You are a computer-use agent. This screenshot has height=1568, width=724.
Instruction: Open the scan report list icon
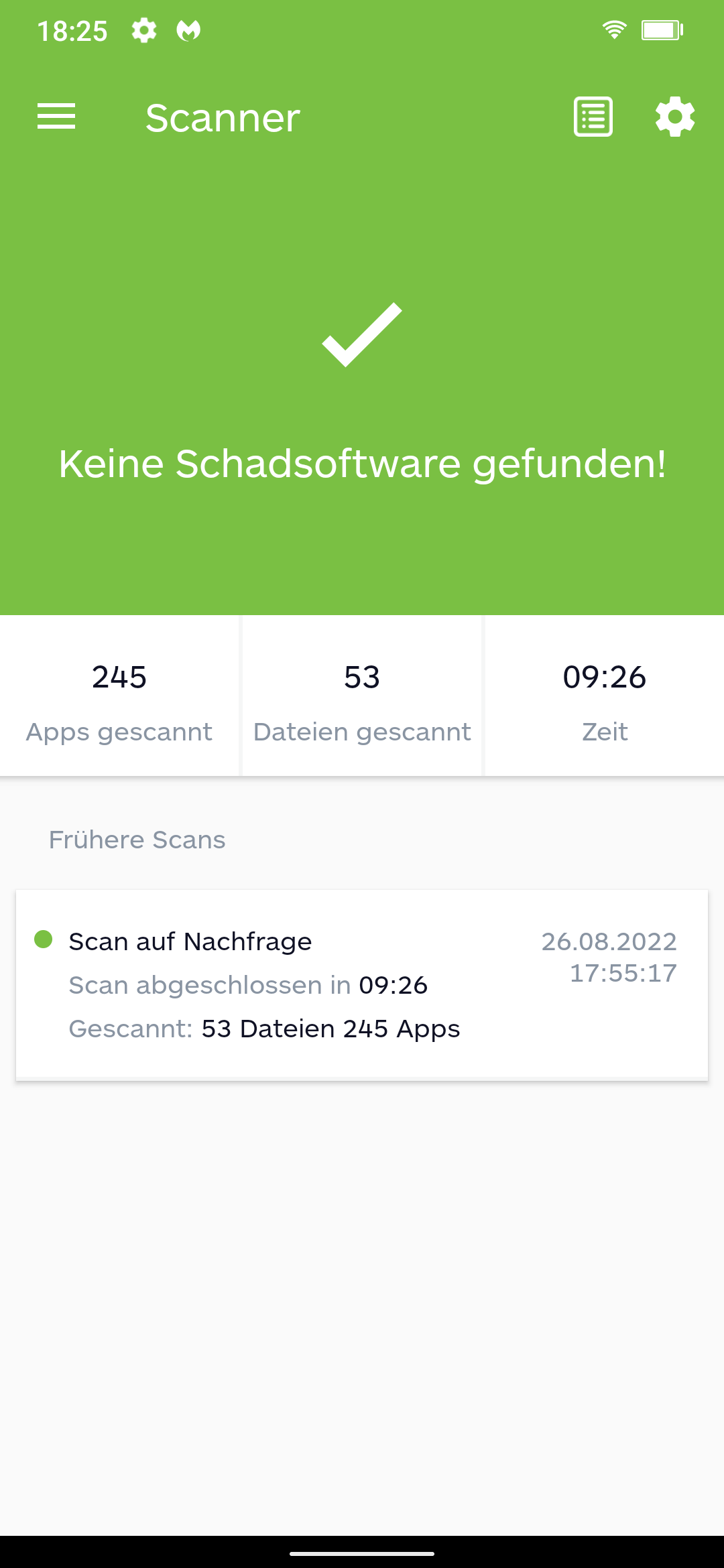pos(593,117)
